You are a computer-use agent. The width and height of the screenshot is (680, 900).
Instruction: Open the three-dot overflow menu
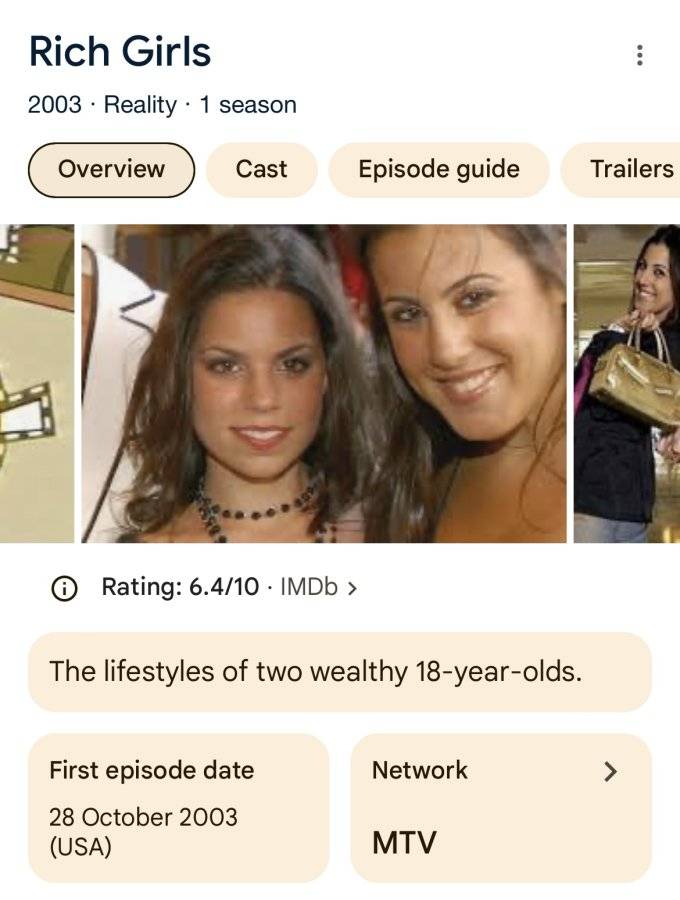click(639, 55)
